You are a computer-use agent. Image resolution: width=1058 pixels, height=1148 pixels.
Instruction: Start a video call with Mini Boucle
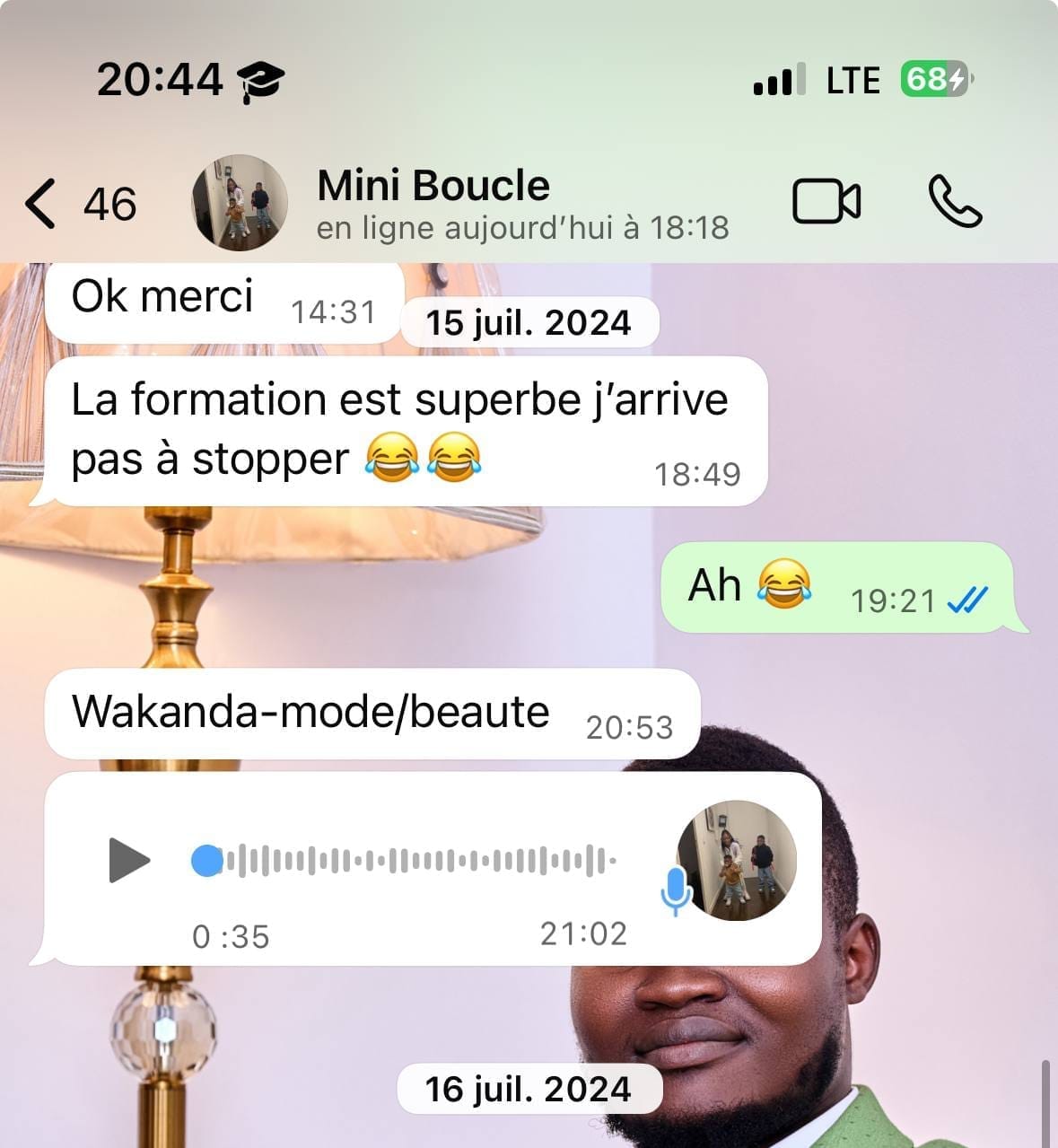pos(826,201)
